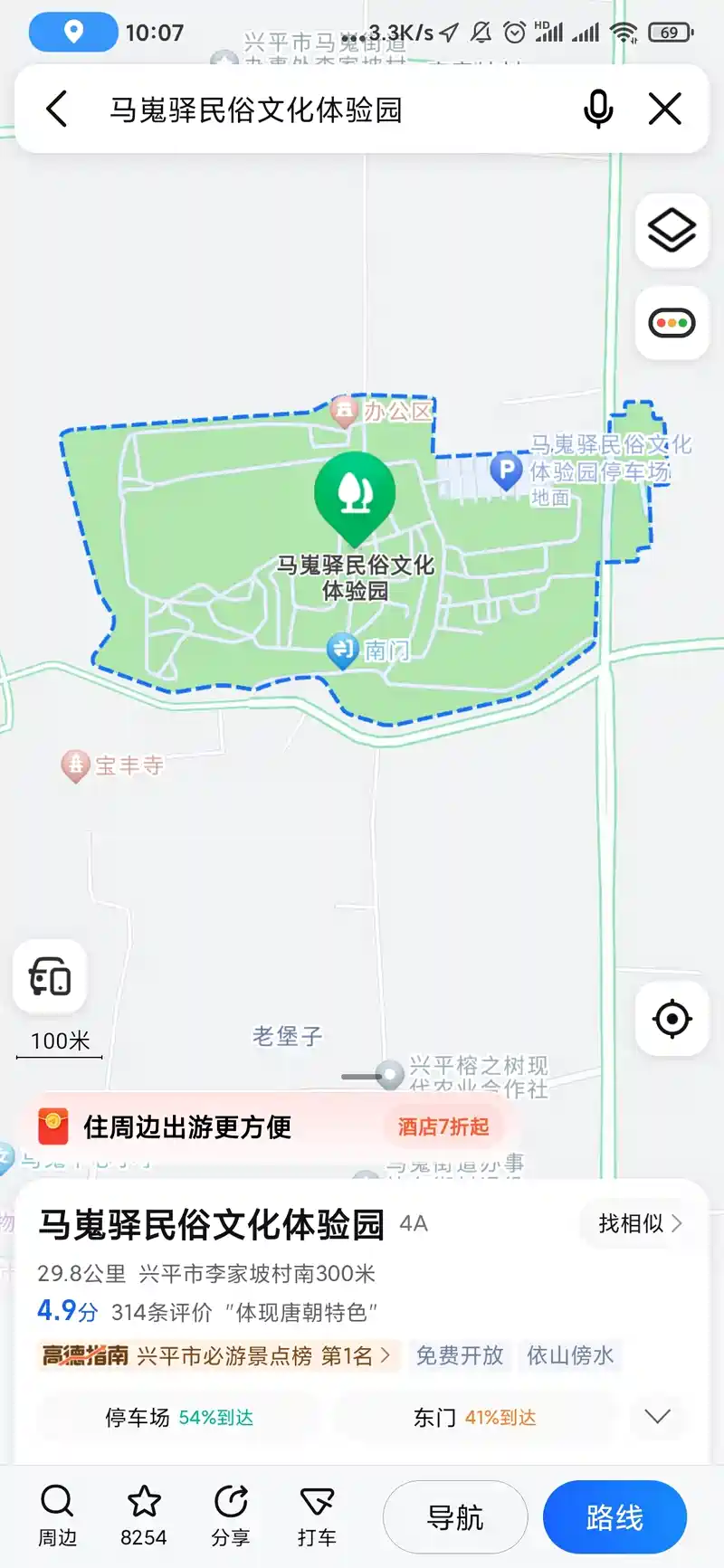This screenshot has height=1568, width=724.
Task: Share this location via 分享
Action: pyautogui.click(x=231, y=1516)
